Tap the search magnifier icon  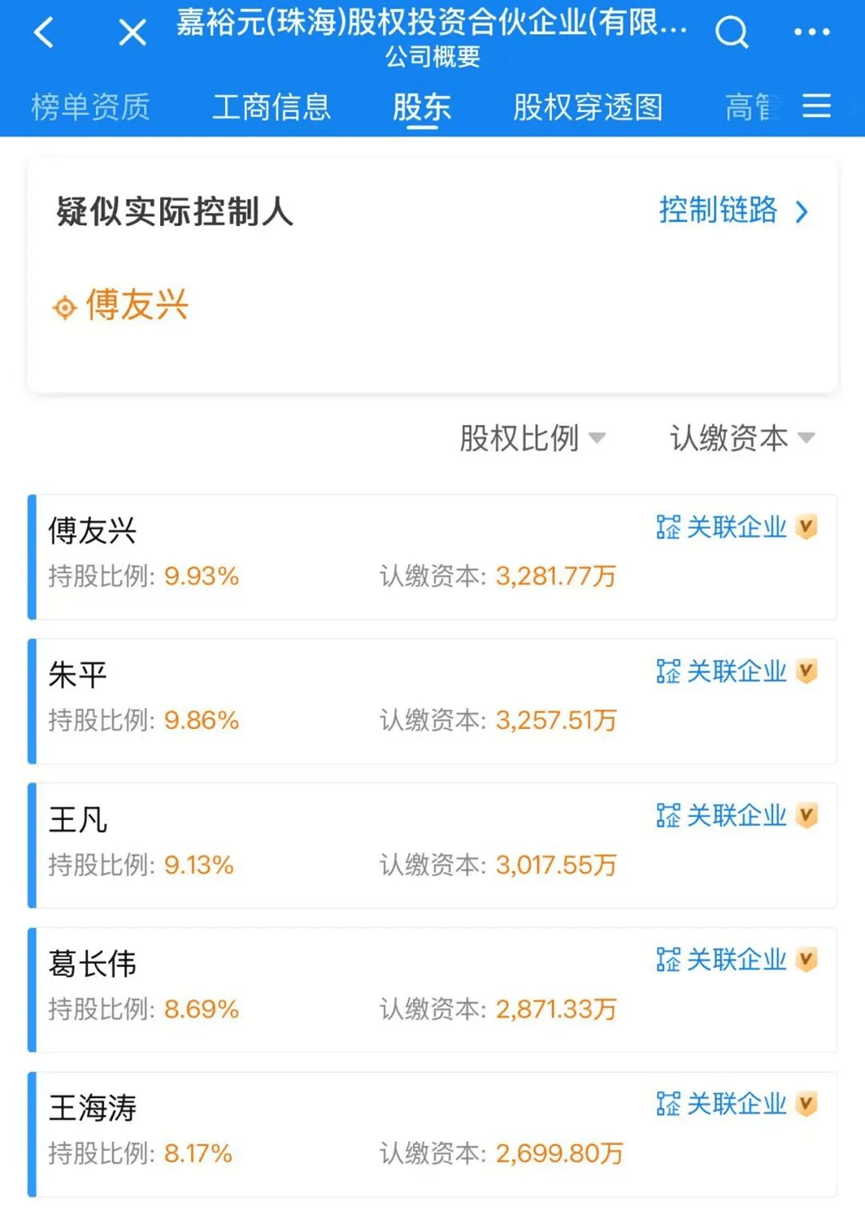(x=733, y=32)
